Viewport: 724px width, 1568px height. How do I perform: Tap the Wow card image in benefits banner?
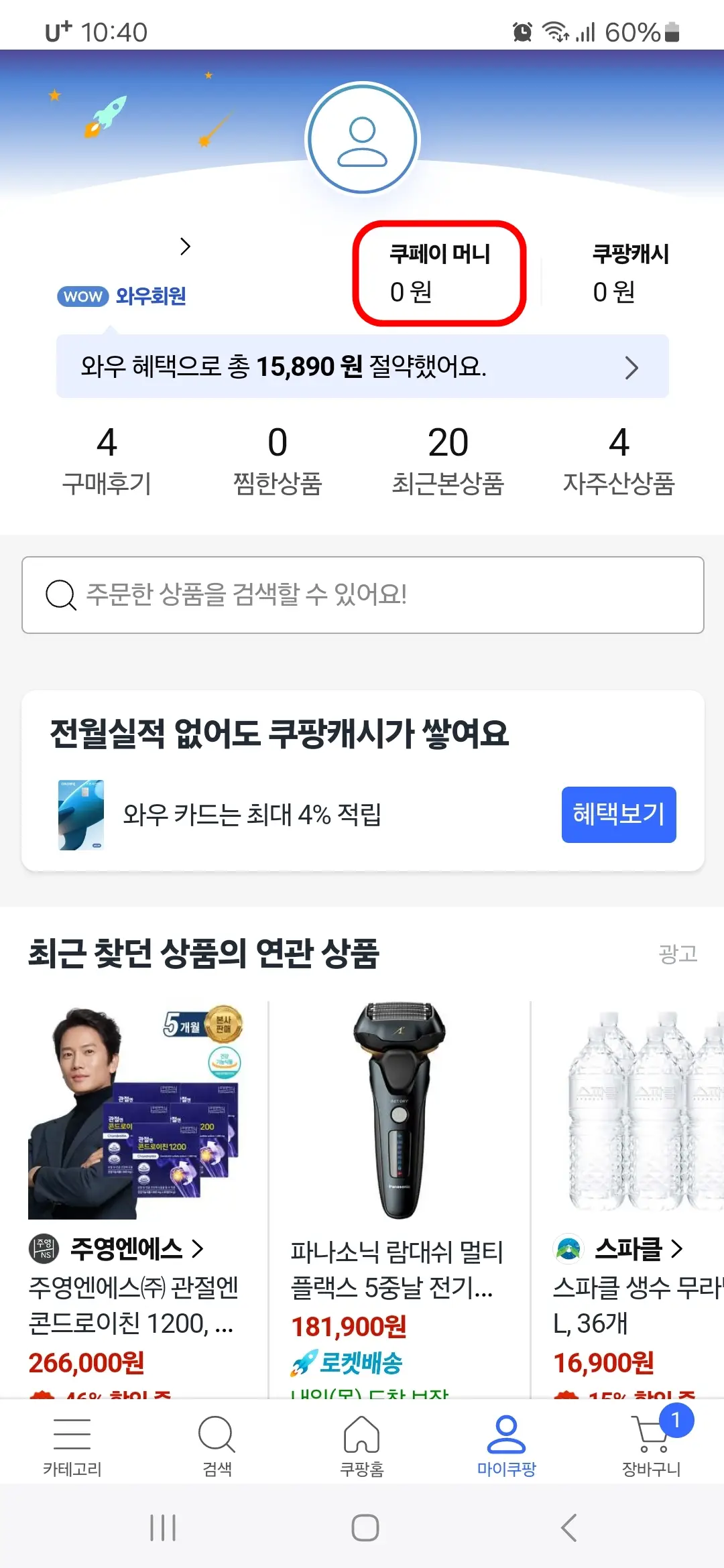point(80,814)
